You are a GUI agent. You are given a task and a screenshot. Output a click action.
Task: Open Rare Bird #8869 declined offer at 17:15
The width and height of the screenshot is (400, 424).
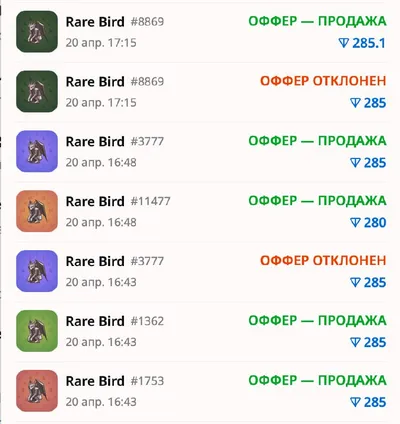(x=201, y=92)
